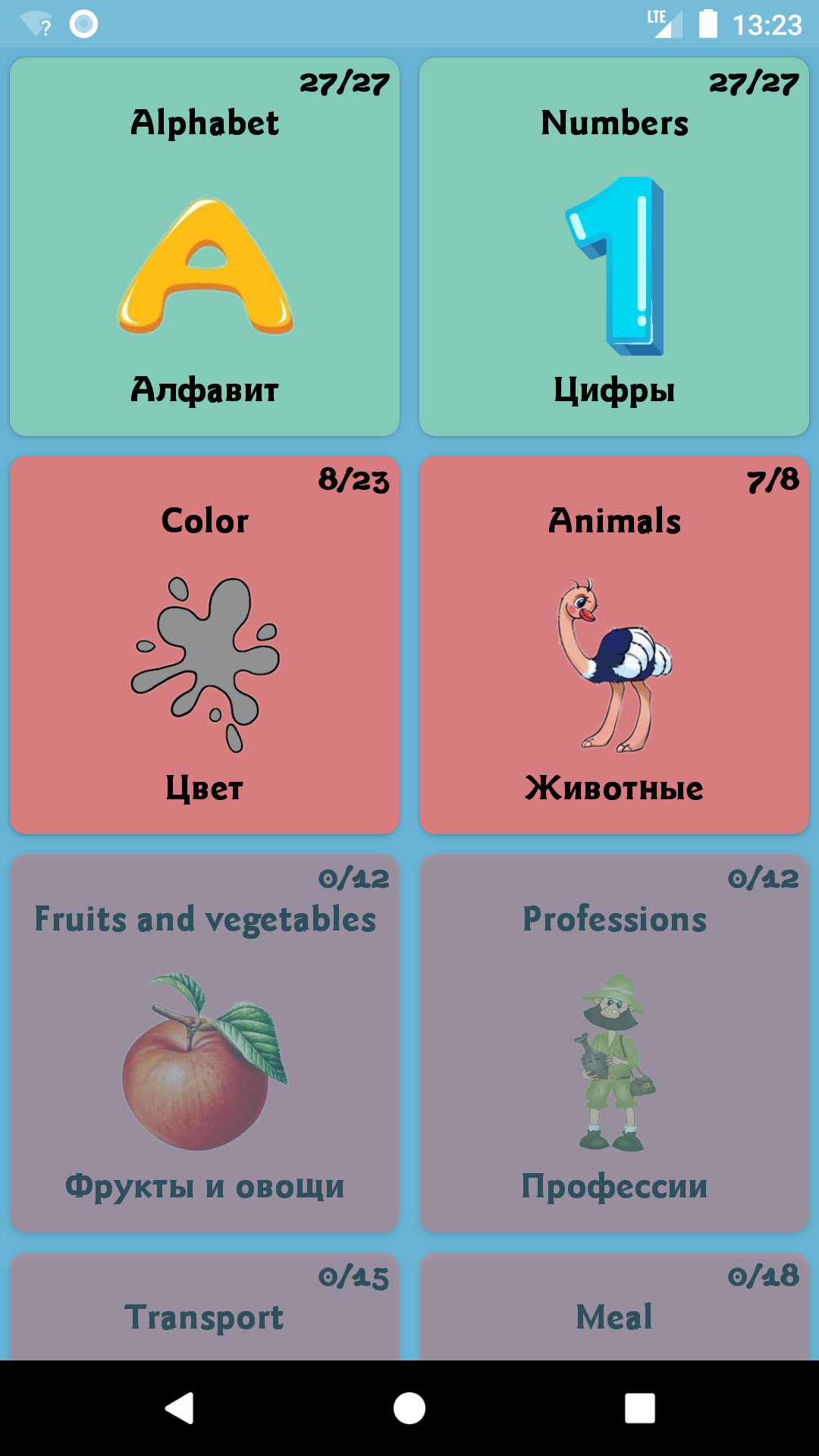Tap the 7/8 progress counter on Animals
Image resolution: width=819 pixels, height=1456 pixels.
pyautogui.click(x=773, y=481)
